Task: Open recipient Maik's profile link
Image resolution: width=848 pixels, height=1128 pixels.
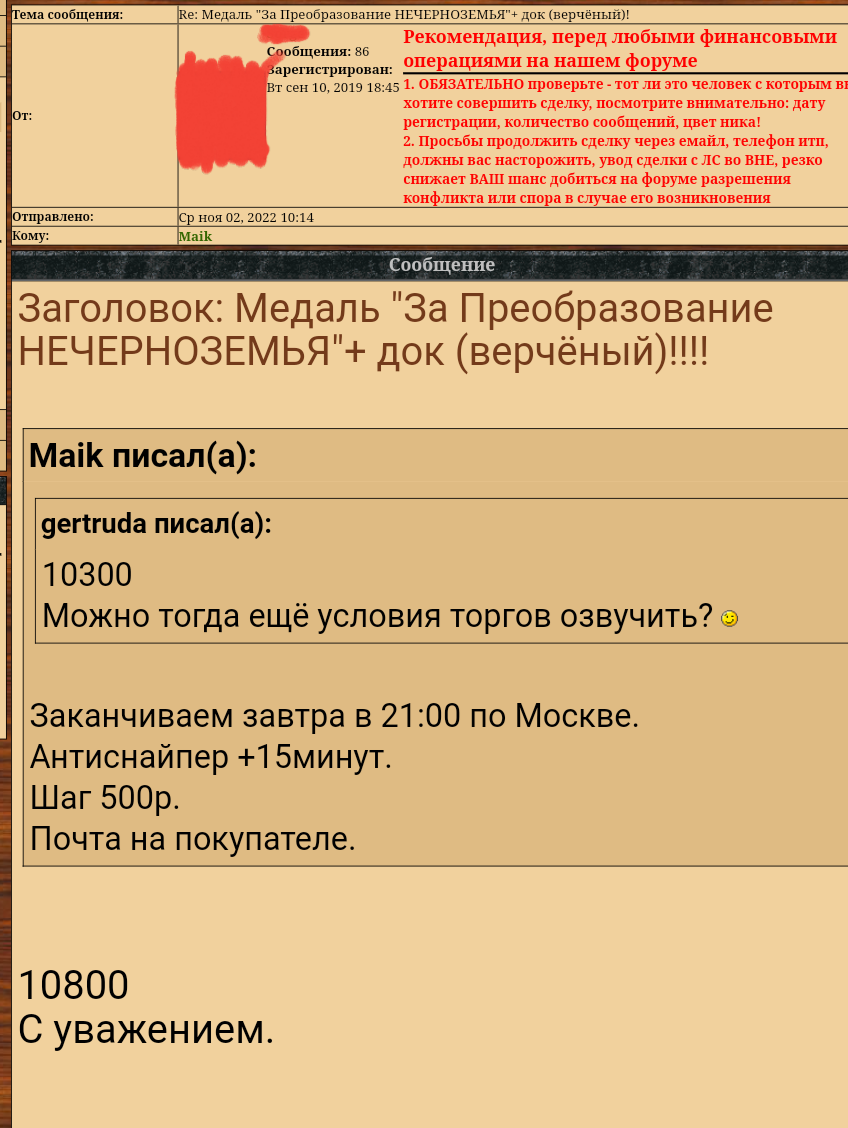Action: (x=195, y=237)
